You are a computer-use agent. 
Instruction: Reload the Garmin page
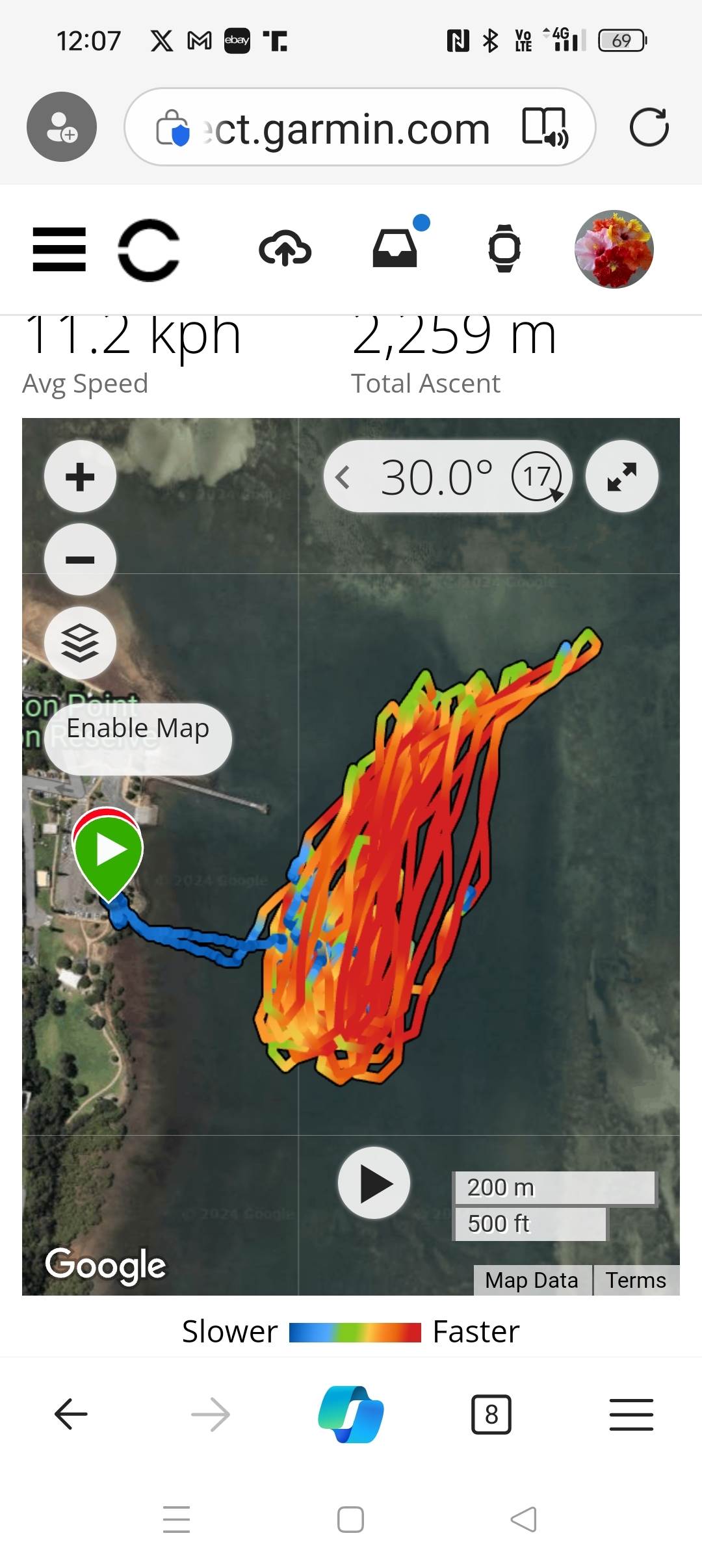(649, 127)
